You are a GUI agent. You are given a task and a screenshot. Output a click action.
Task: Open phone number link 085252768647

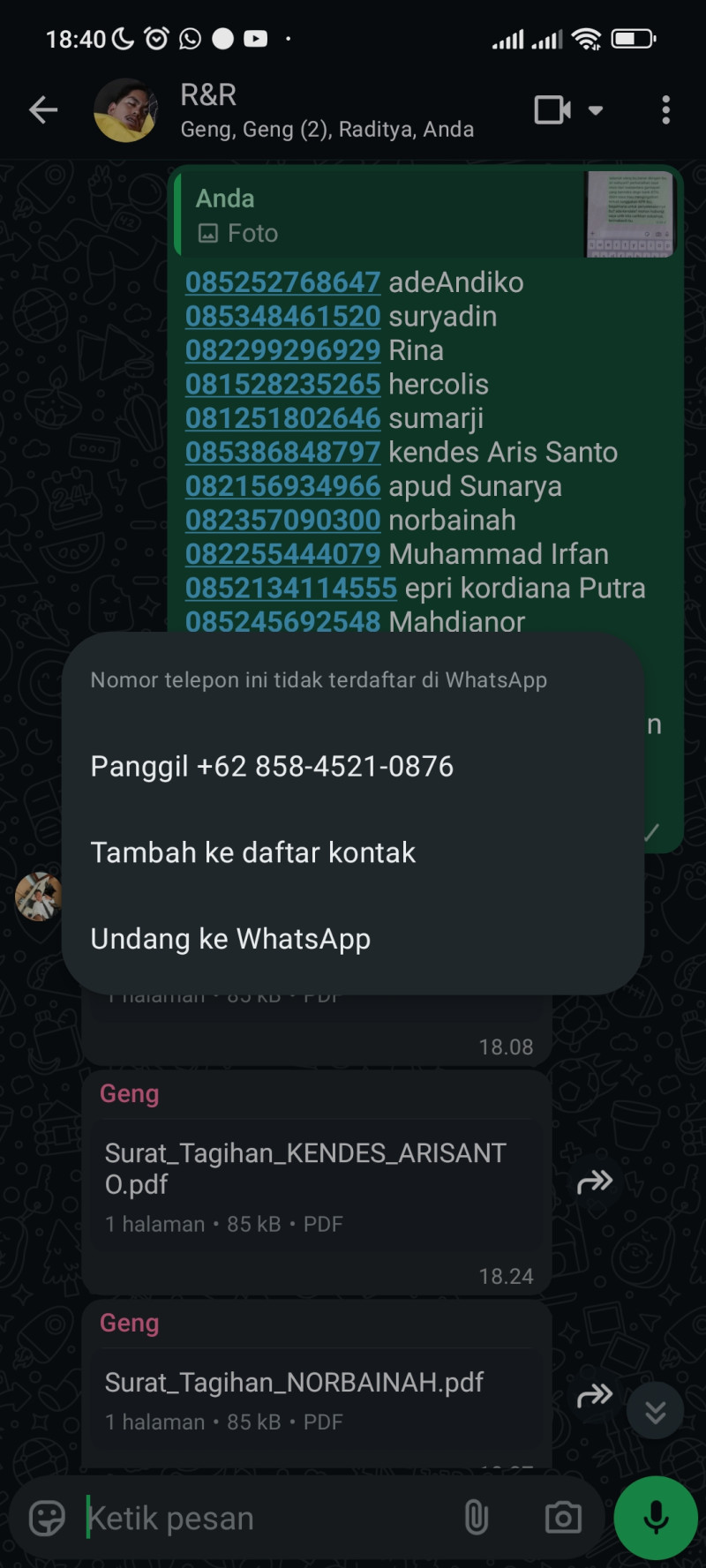[282, 281]
